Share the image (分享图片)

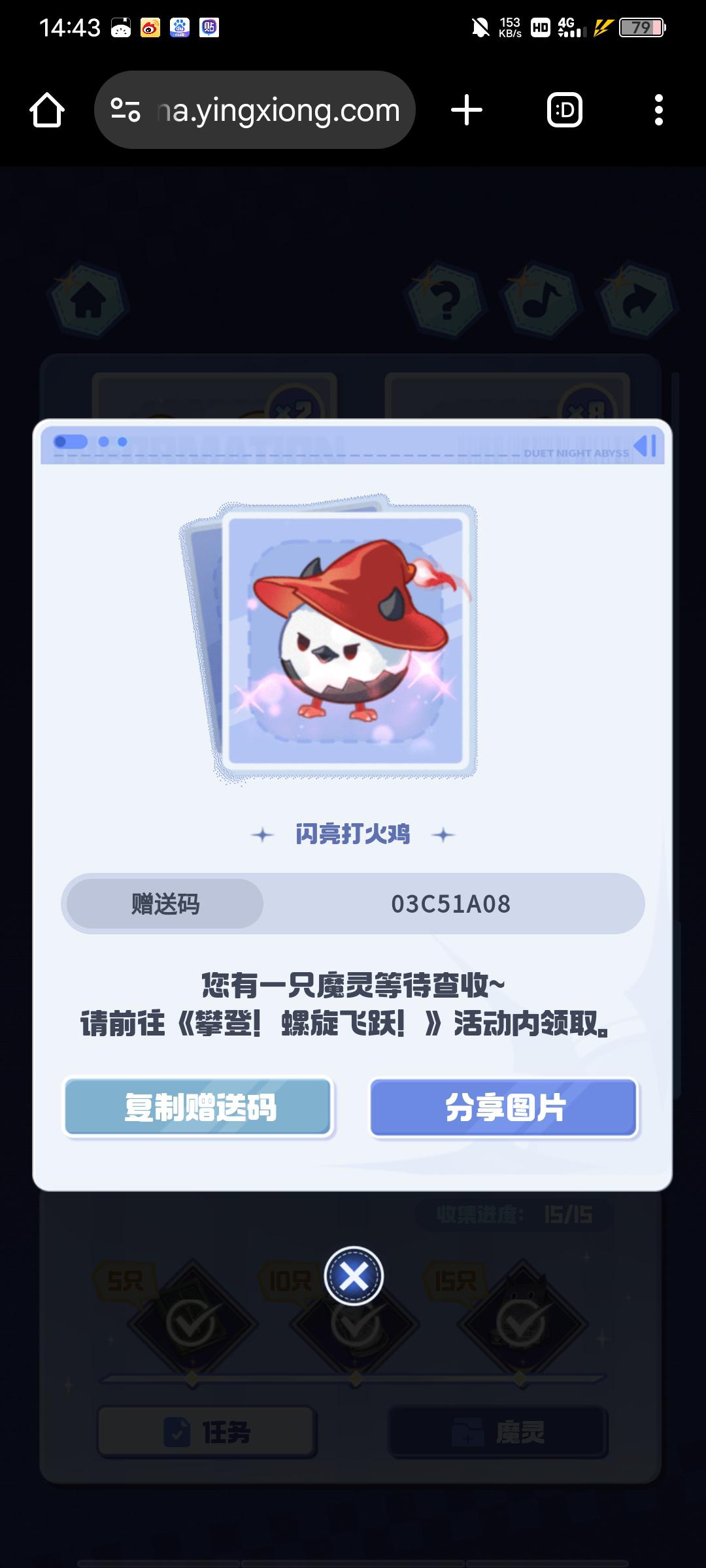click(504, 1107)
